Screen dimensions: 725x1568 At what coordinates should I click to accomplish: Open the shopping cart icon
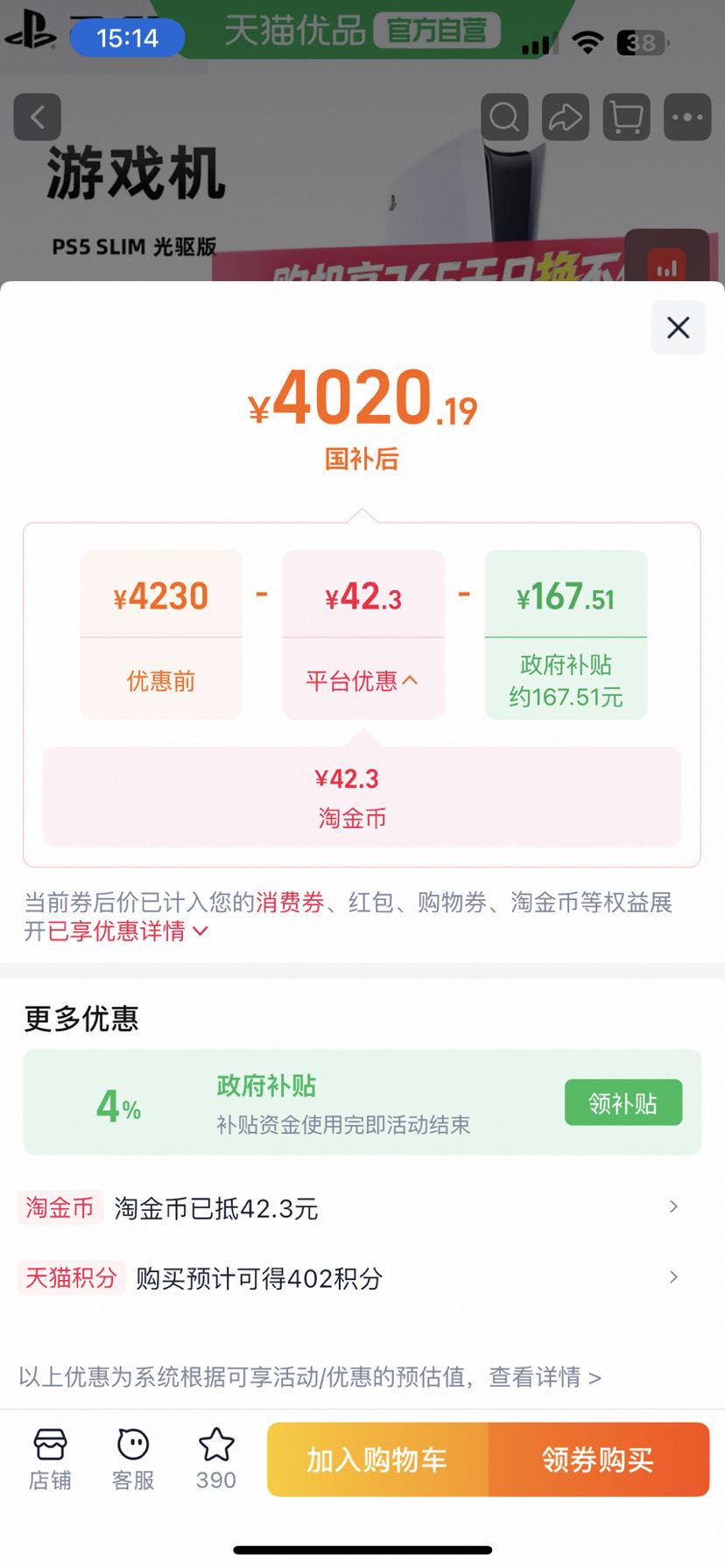(x=627, y=116)
